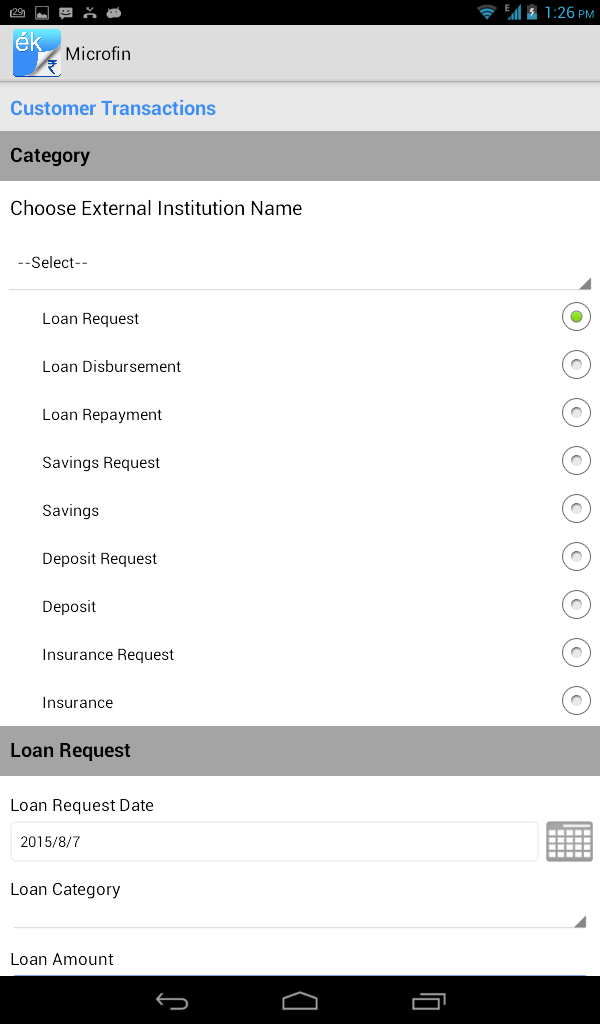
Task: Open the calendar date picker icon
Action: coord(569,842)
